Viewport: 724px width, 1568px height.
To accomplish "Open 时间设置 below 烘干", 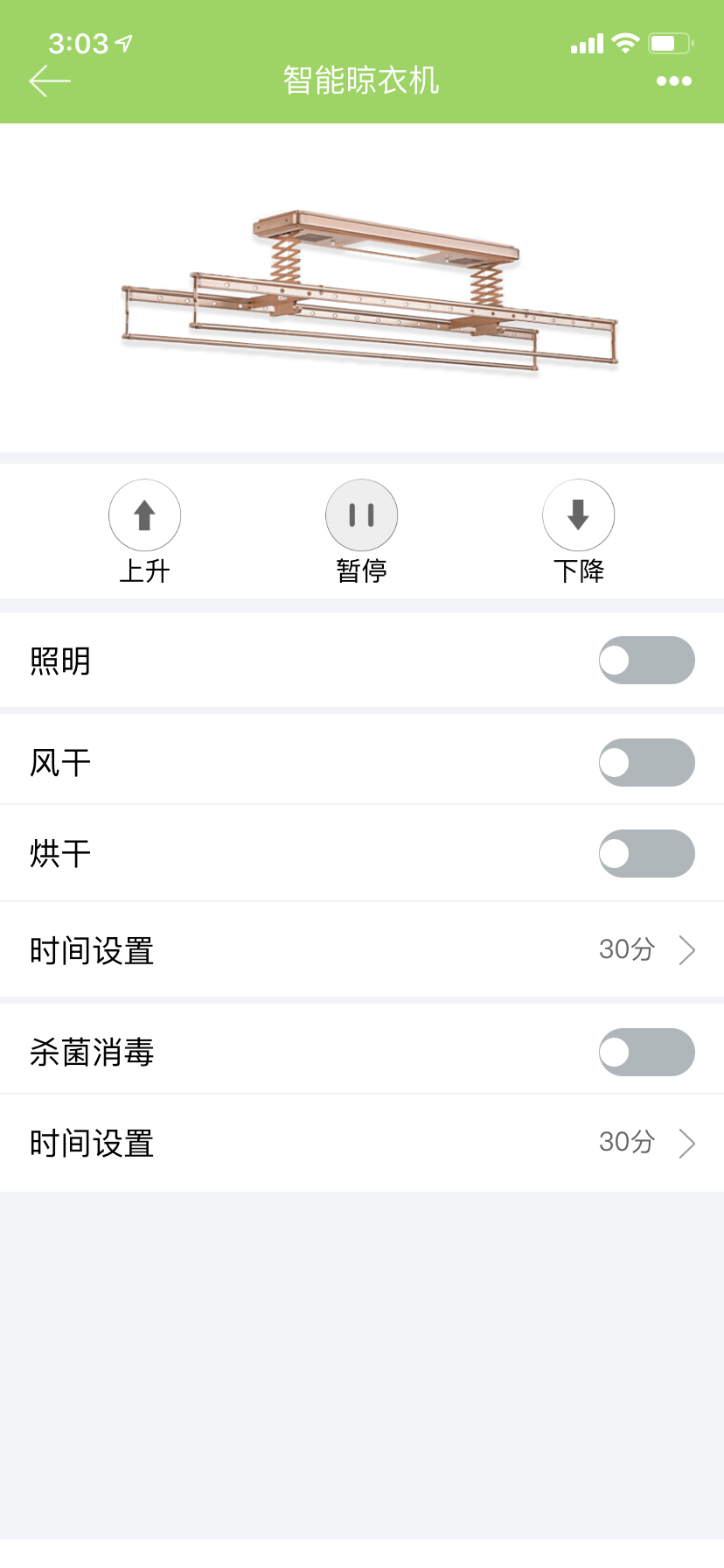I will (362, 950).
